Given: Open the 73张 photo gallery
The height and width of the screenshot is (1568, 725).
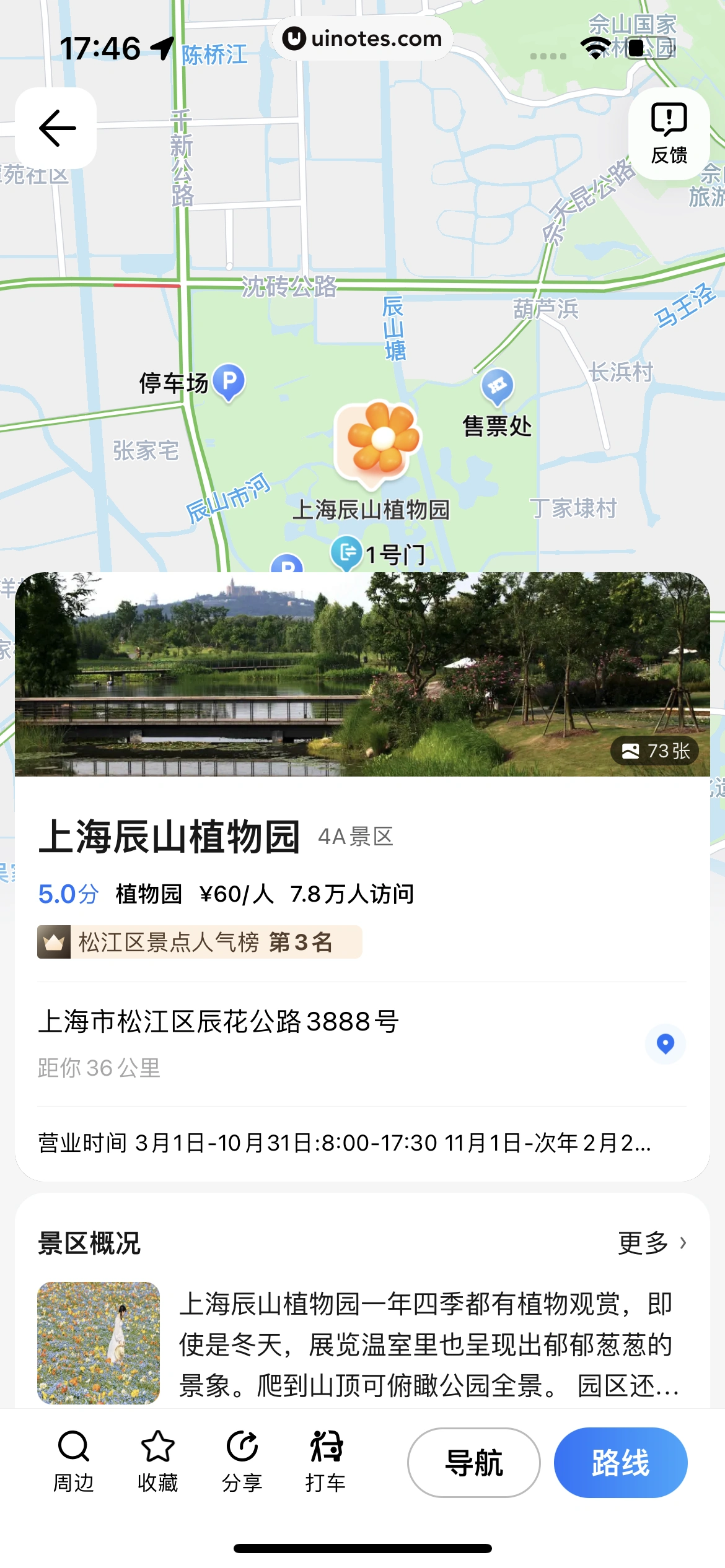Looking at the screenshot, I should 655,751.
